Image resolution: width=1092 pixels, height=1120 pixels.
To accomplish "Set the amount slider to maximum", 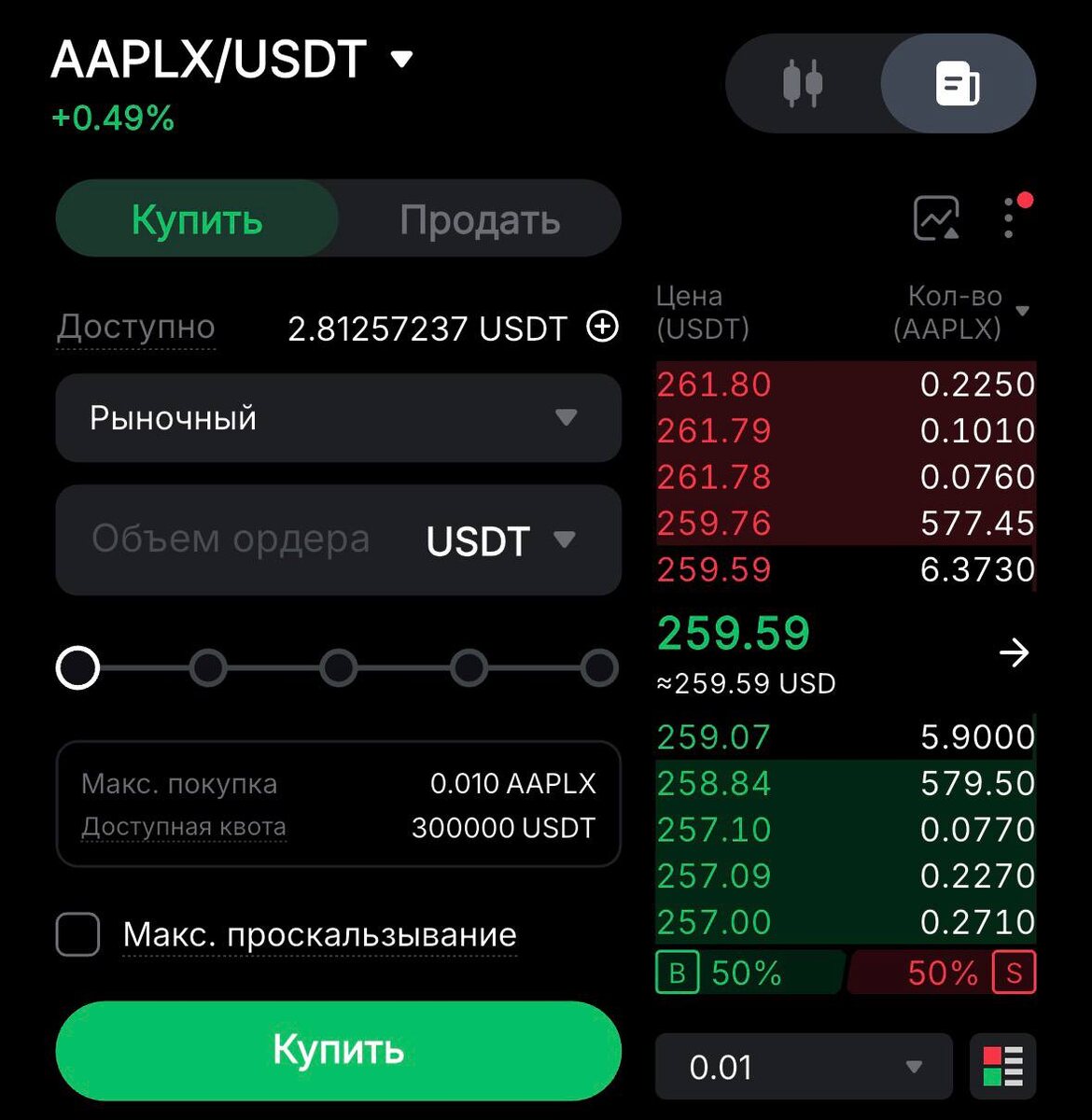I will tap(598, 668).
